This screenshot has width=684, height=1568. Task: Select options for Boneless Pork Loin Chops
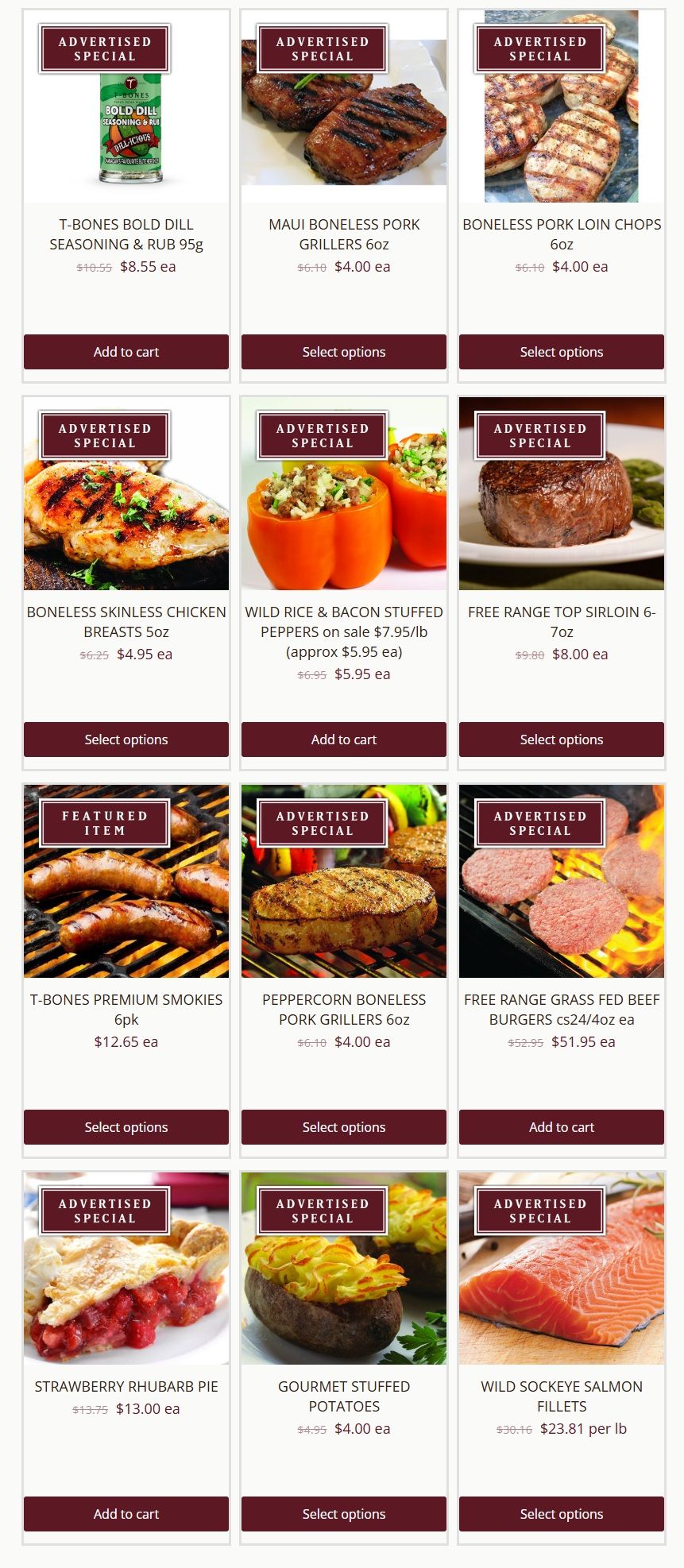(x=562, y=352)
